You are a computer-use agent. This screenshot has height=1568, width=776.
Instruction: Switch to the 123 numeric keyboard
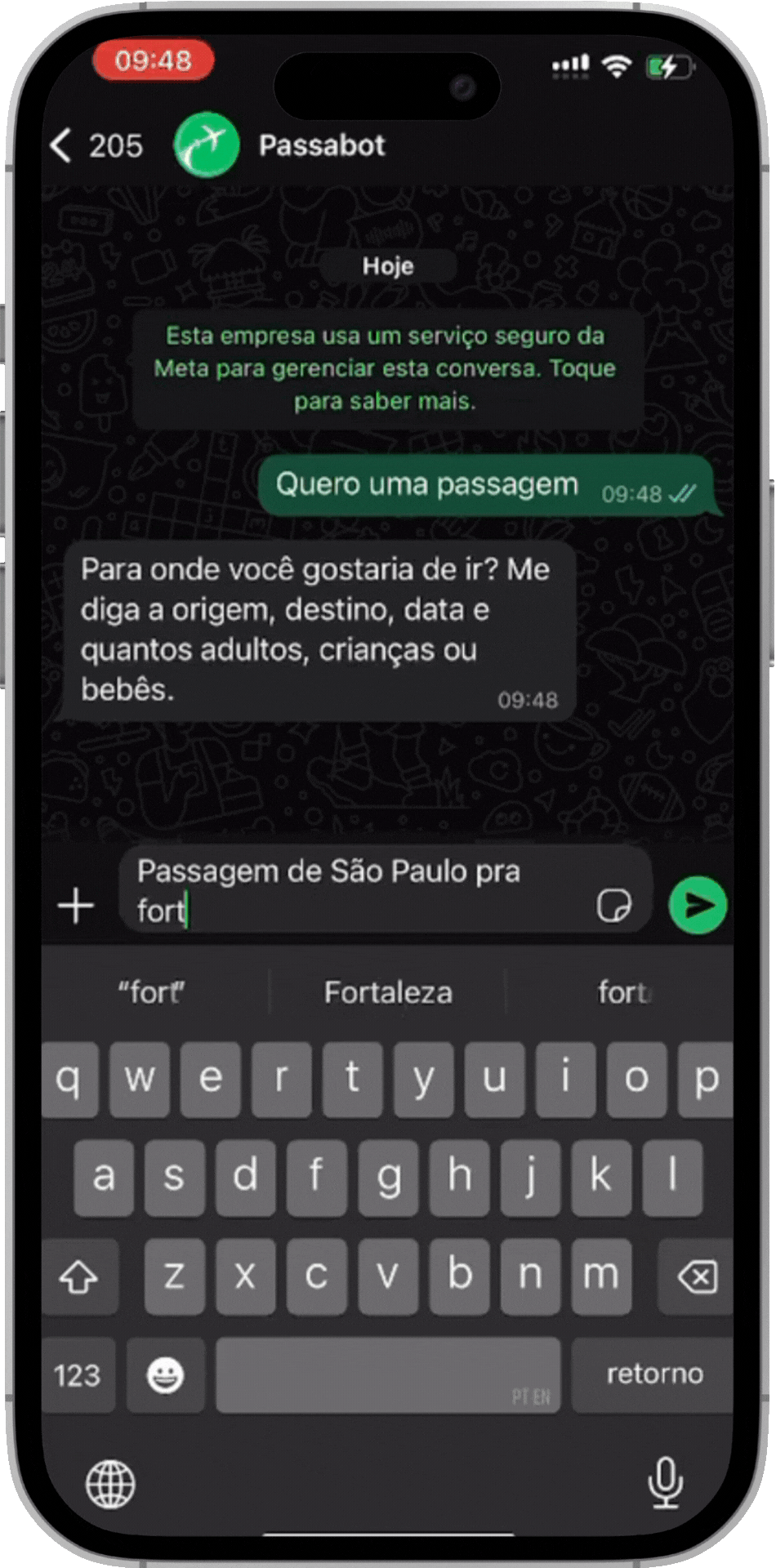pos(78,1375)
